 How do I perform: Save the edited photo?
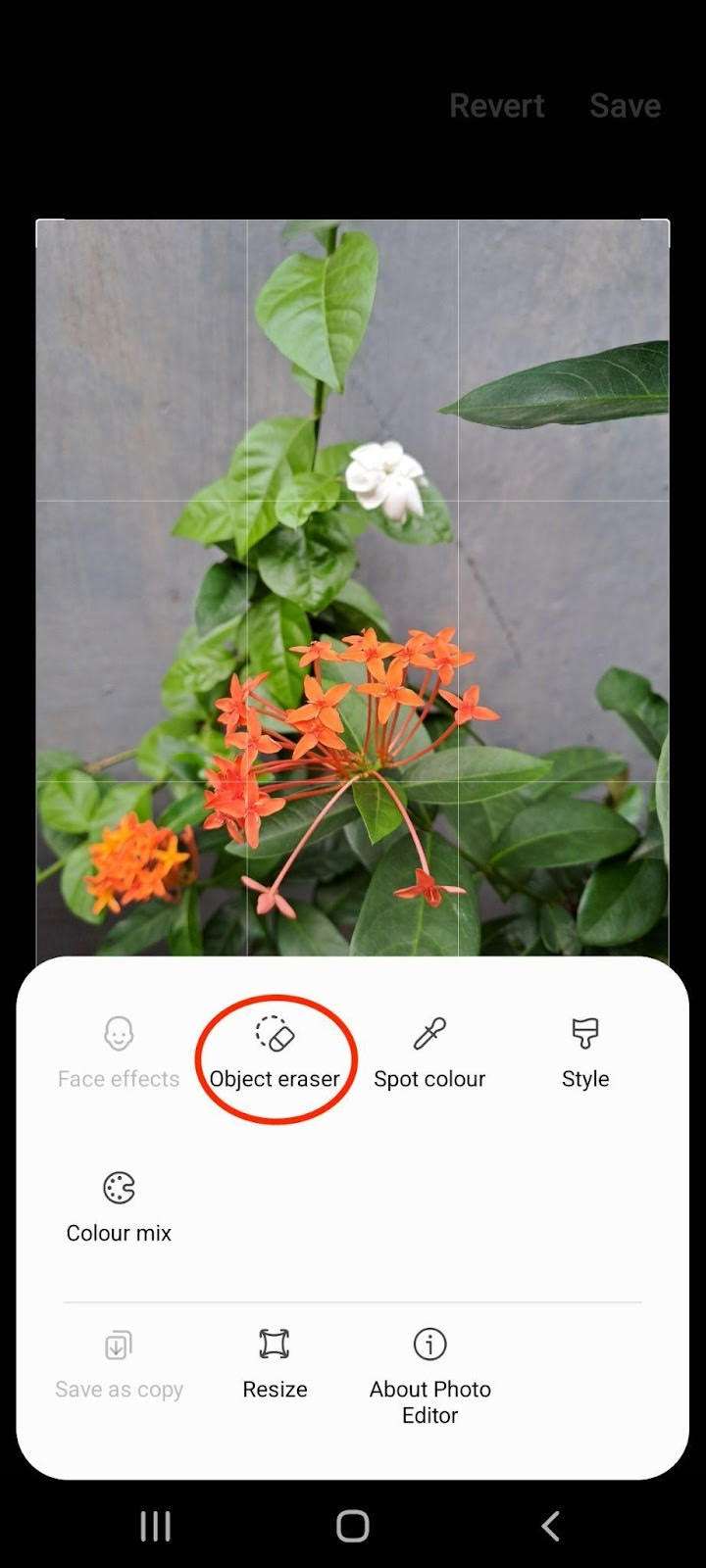(625, 106)
